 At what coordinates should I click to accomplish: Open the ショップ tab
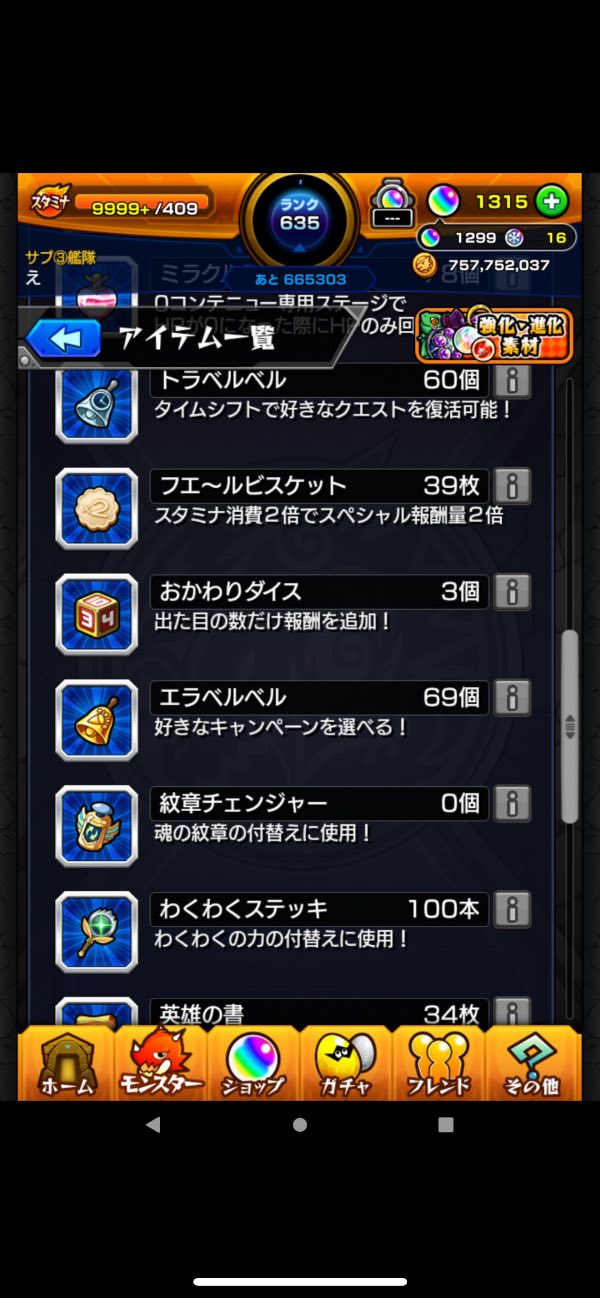[x=253, y=1064]
